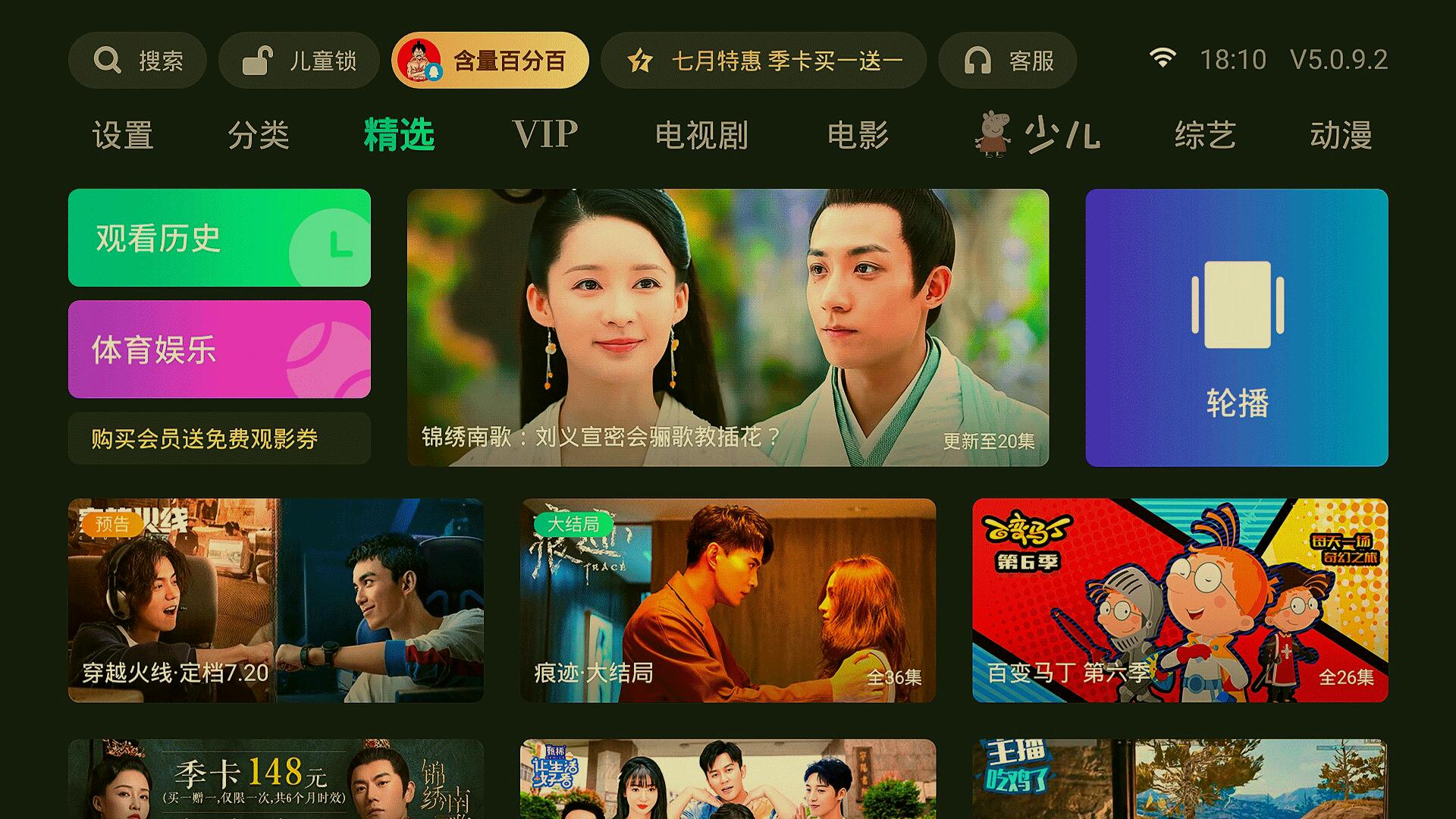Switch to the 少儿 tab
The height and width of the screenshot is (819, 1456).
coord(1037,135)
